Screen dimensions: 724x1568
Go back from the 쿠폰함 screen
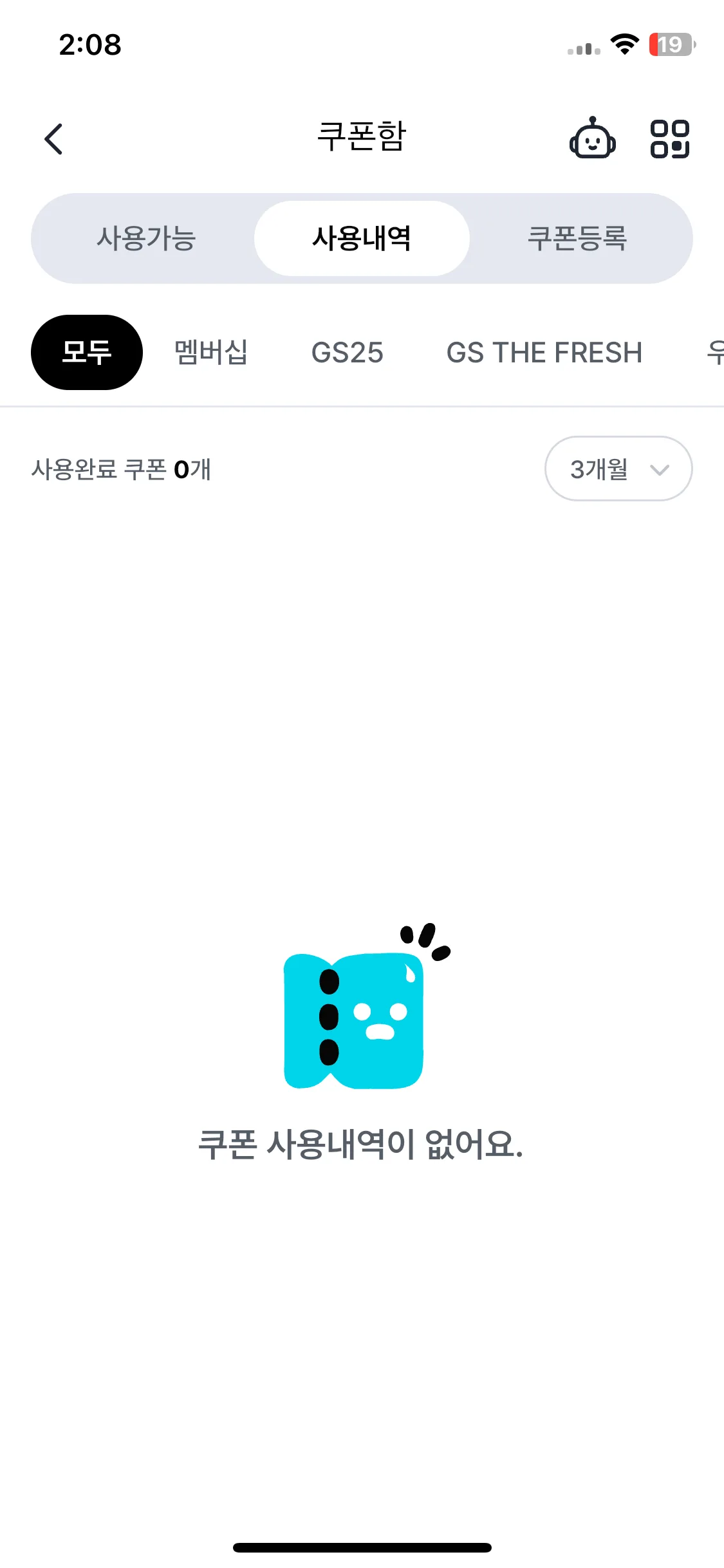(54, 139)
